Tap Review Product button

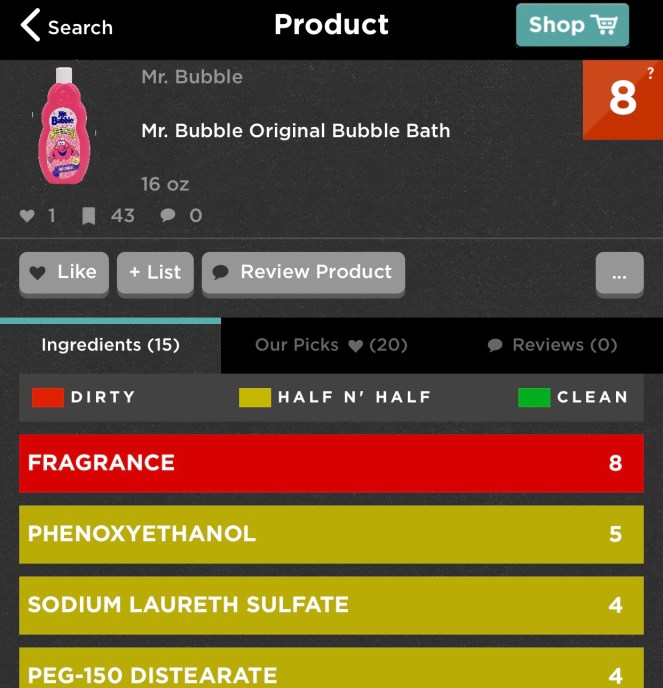[303, 272]
